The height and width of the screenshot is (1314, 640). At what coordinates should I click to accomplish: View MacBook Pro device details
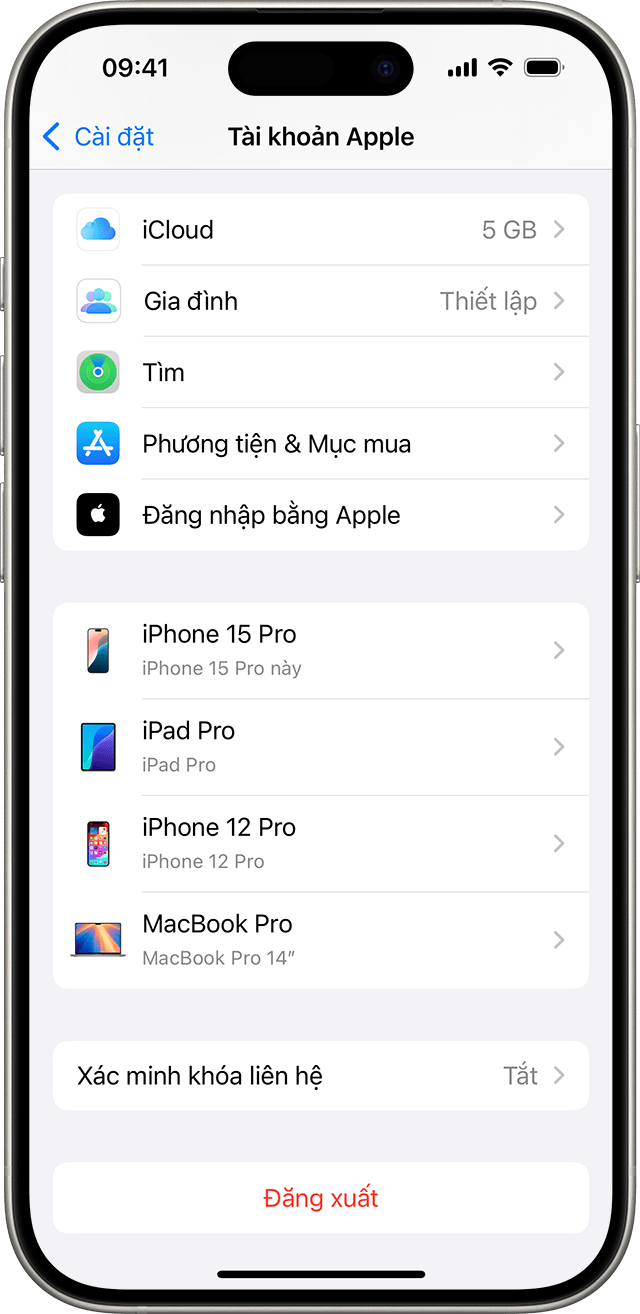tap(320, 940)
